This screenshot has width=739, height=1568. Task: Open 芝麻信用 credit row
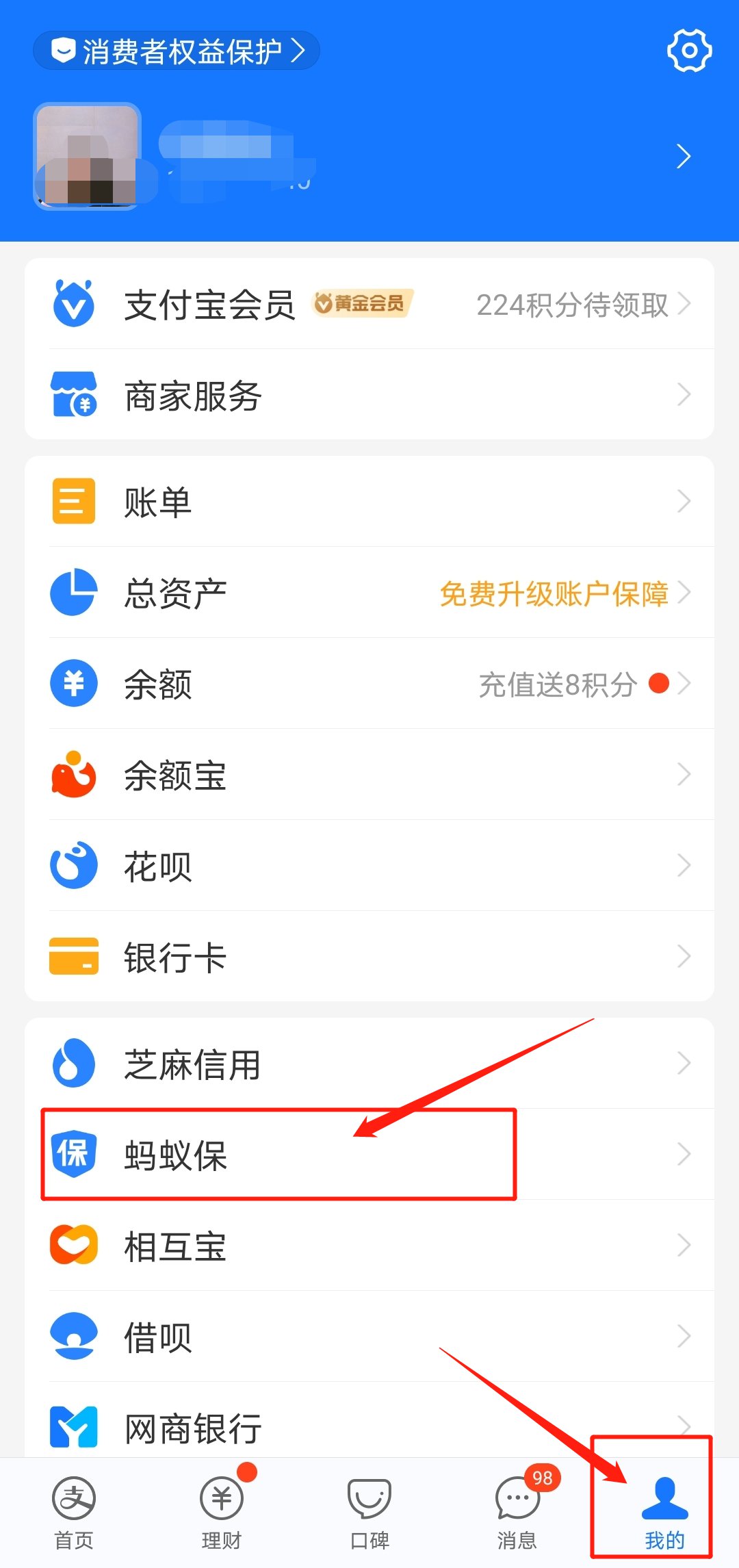(x=369, y=1064)
